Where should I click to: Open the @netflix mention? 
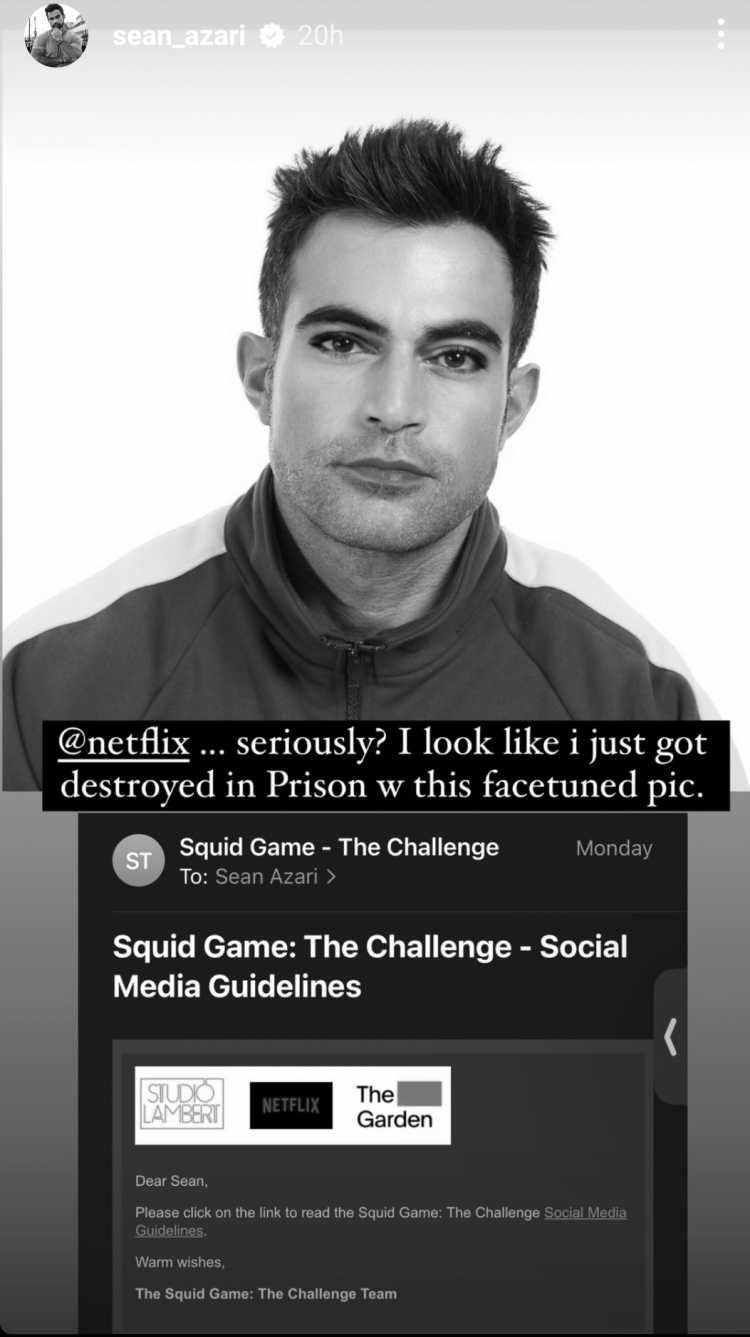click(124, 744)
